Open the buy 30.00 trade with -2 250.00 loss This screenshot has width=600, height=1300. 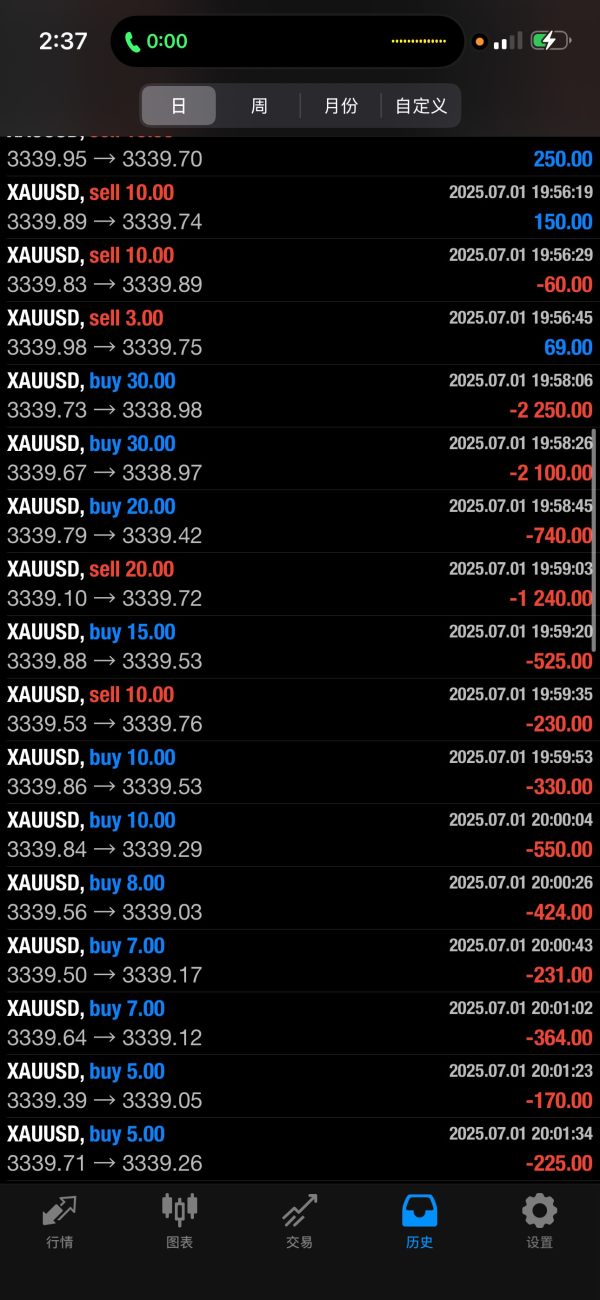tap(300, 396)
